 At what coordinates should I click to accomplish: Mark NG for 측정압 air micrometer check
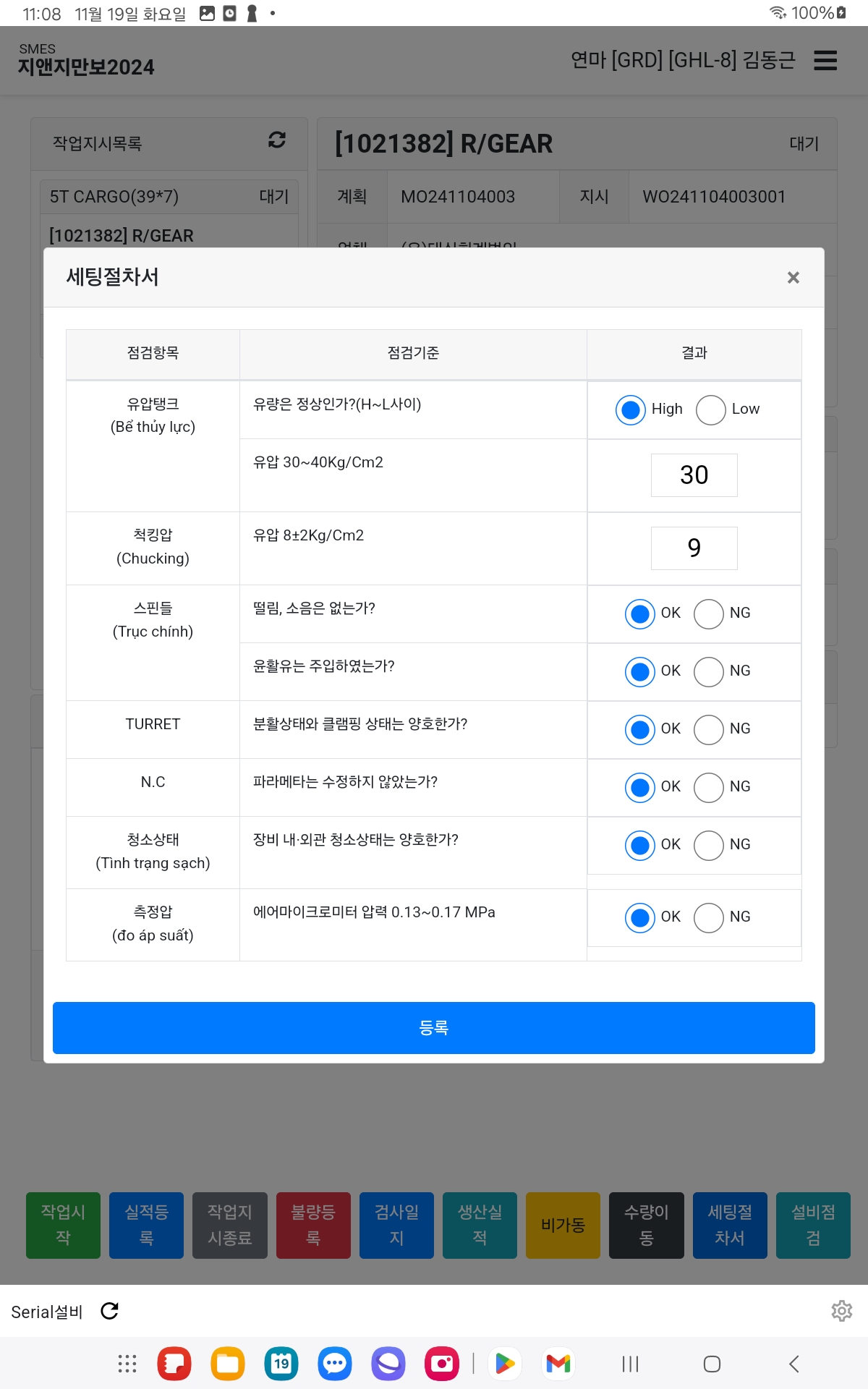[x=709, y=918]
